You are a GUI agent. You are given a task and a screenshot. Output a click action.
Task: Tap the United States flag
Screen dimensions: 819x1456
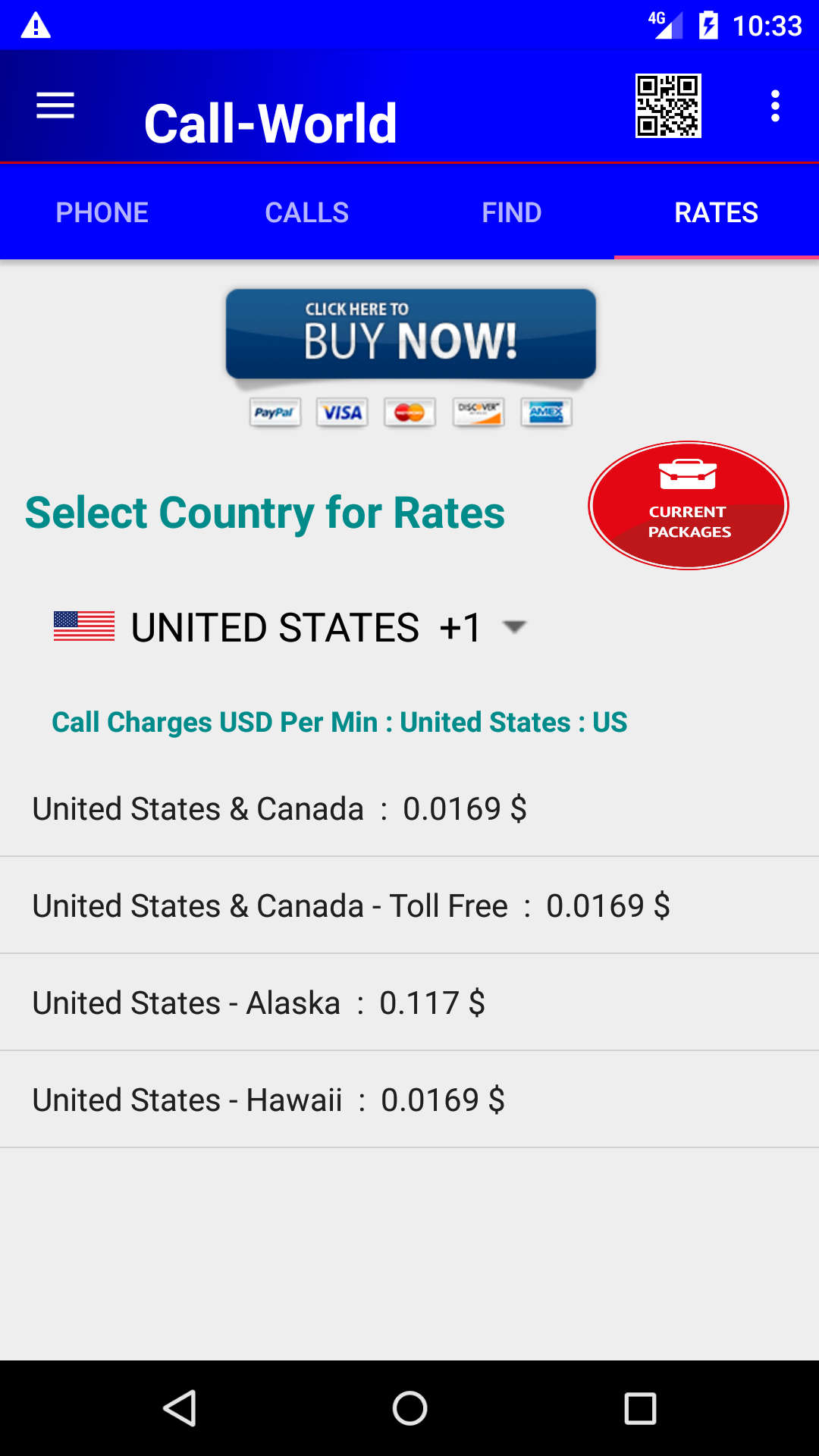pyautogui.click(x=83, y=626)
